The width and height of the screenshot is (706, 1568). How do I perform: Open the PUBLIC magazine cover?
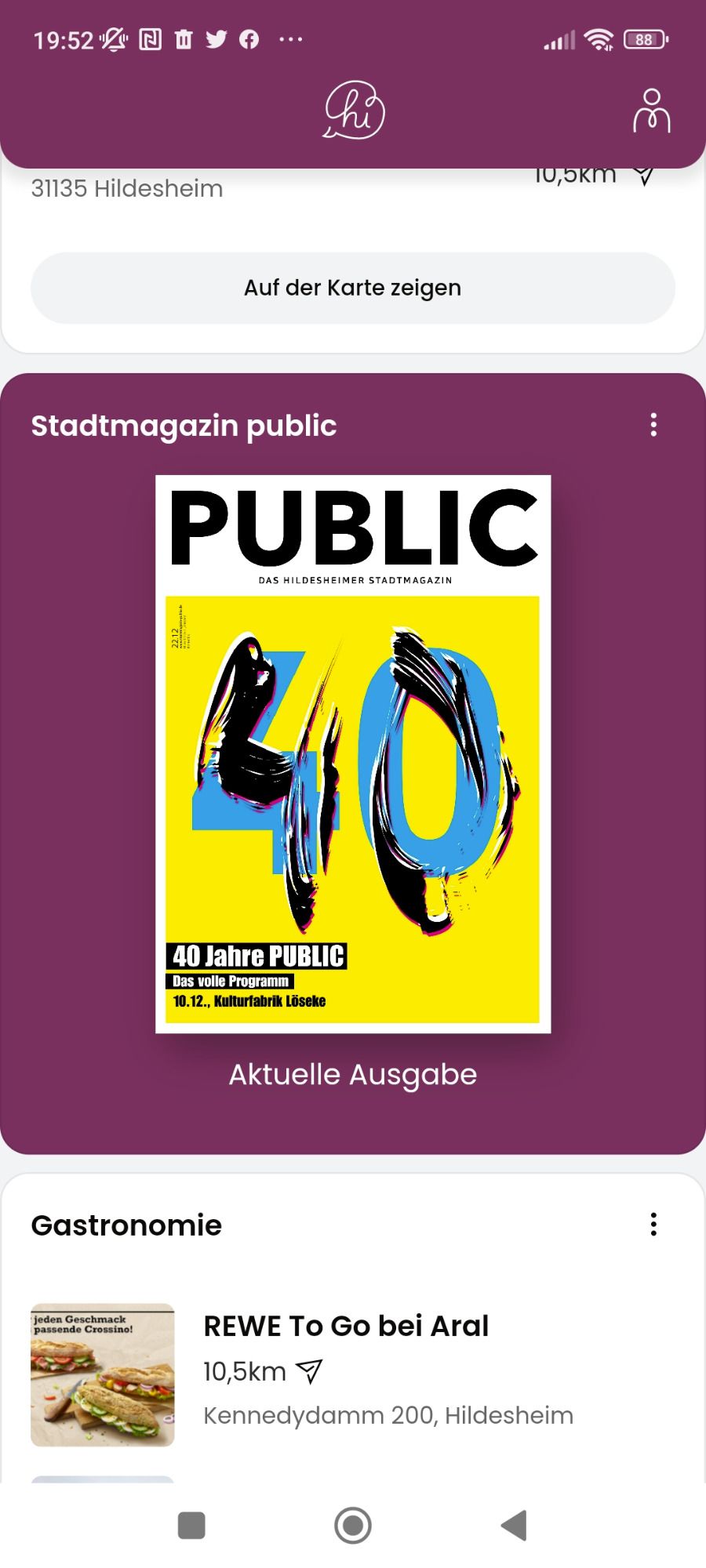click(x=353, y=754)
